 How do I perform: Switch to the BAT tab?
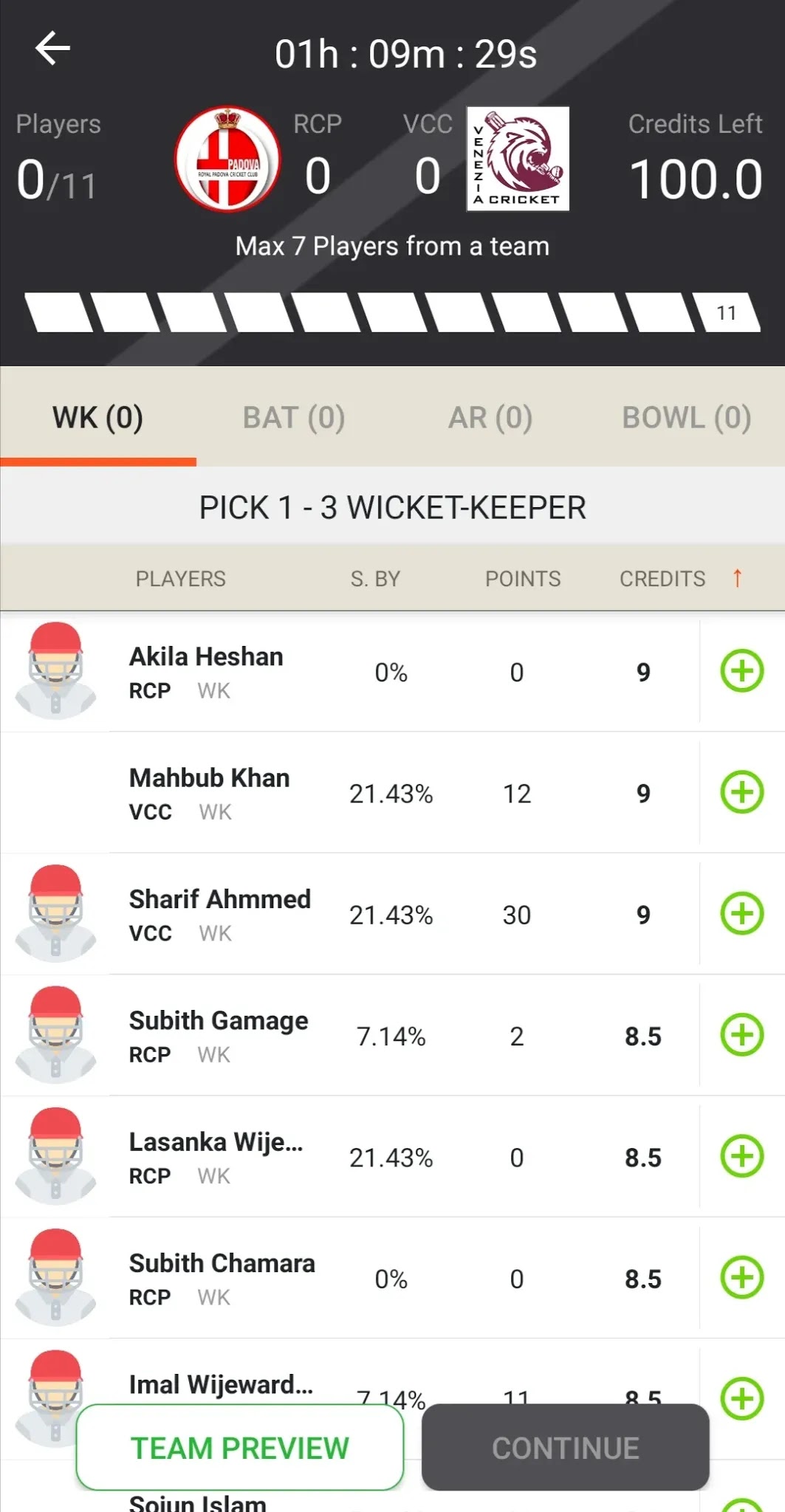click(293, 418)
